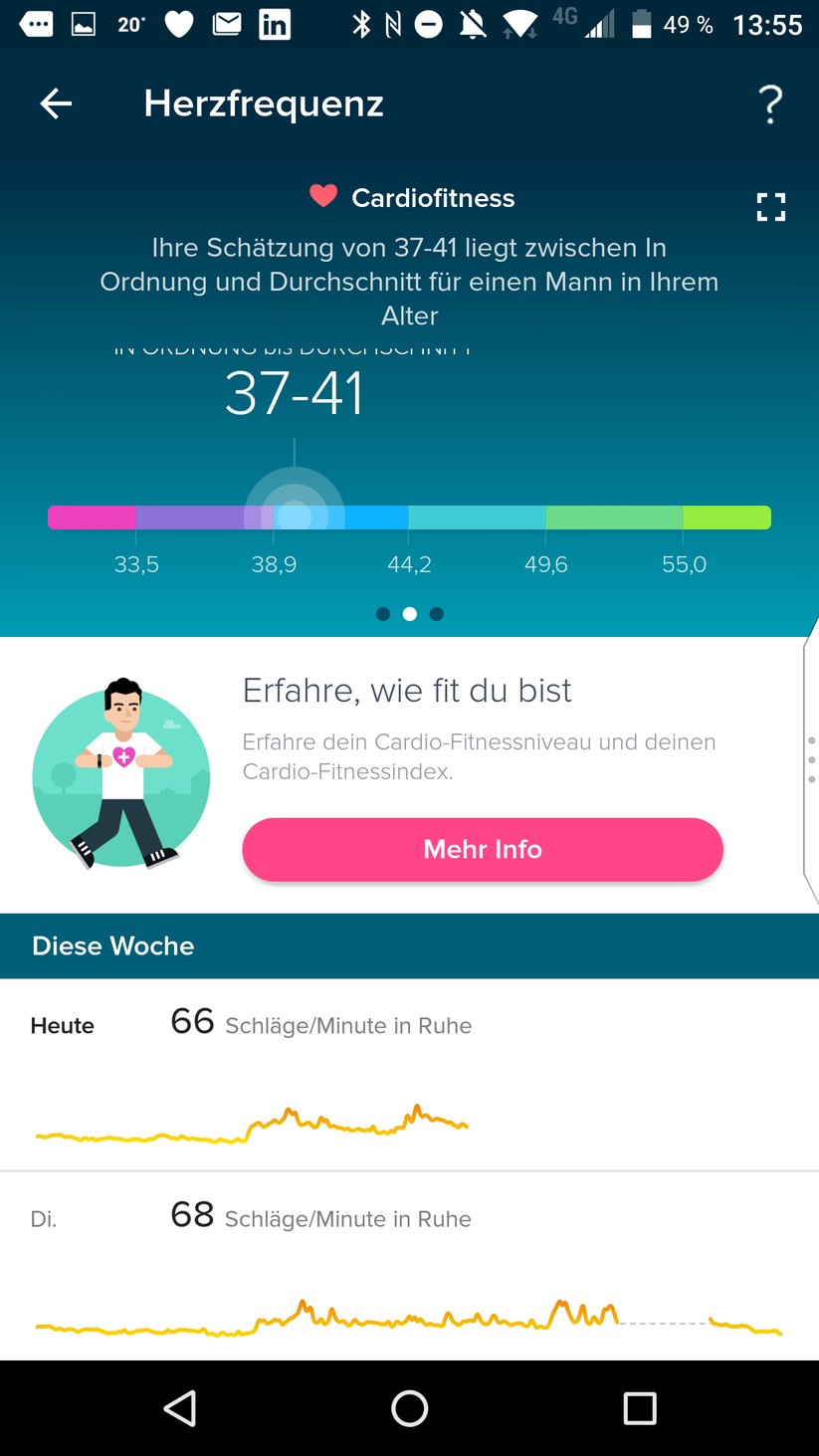Select the third page indicator dot
The height and width of the screenshot is (1456, 819).
[x=436, y=614]
